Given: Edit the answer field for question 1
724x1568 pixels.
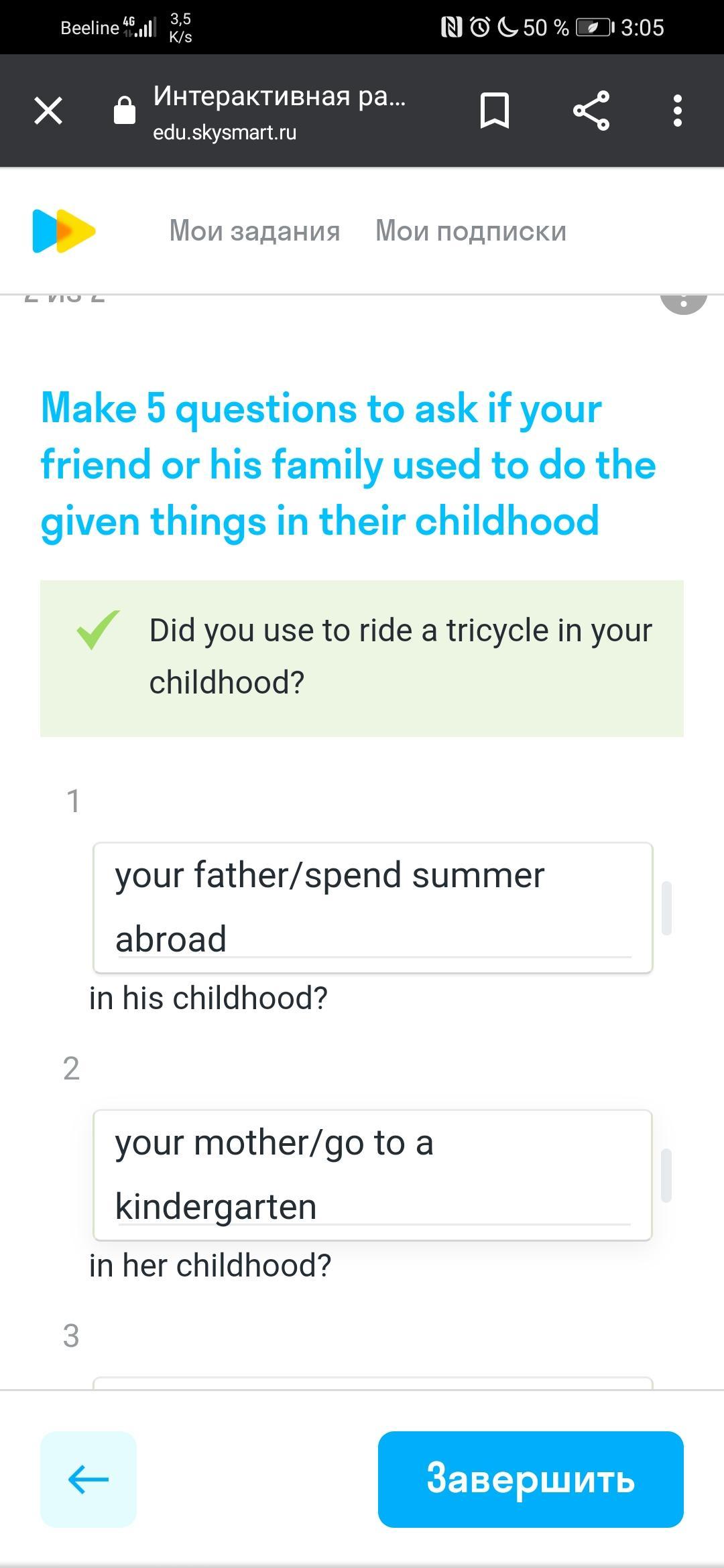Looking at the screenshot, I should 372,907.
